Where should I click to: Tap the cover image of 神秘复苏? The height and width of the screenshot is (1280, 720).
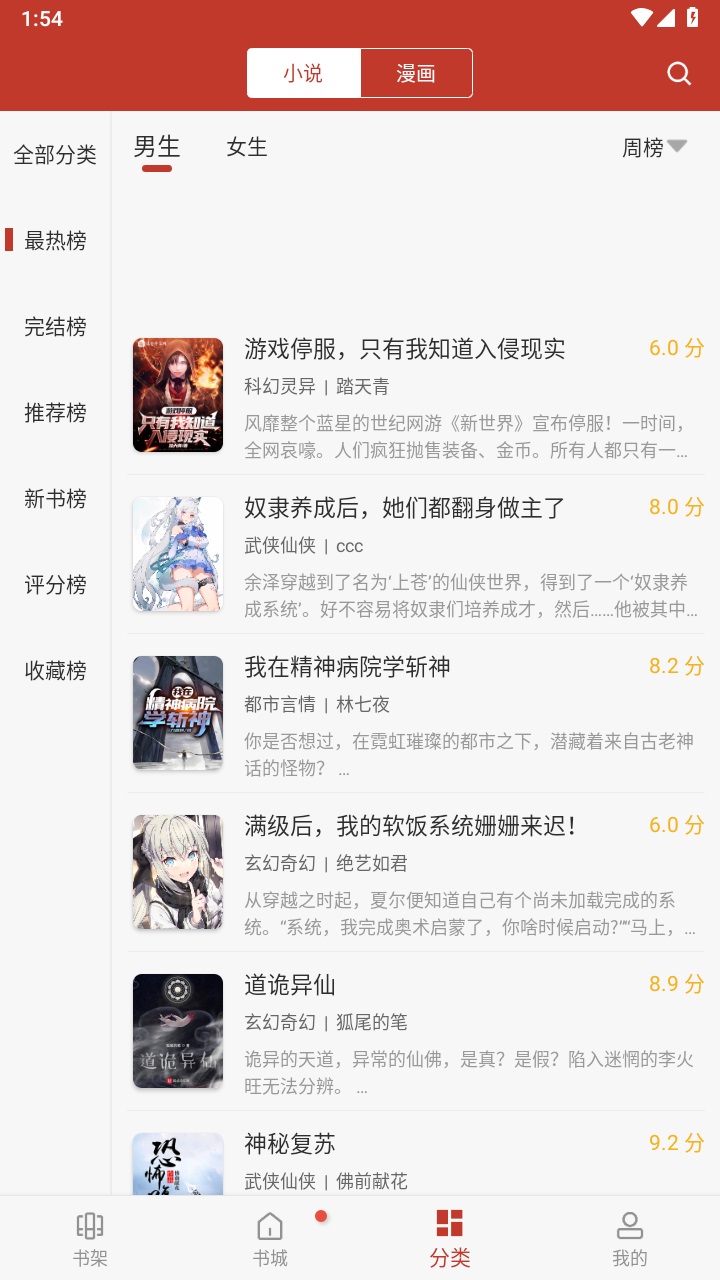(177, 1170)
